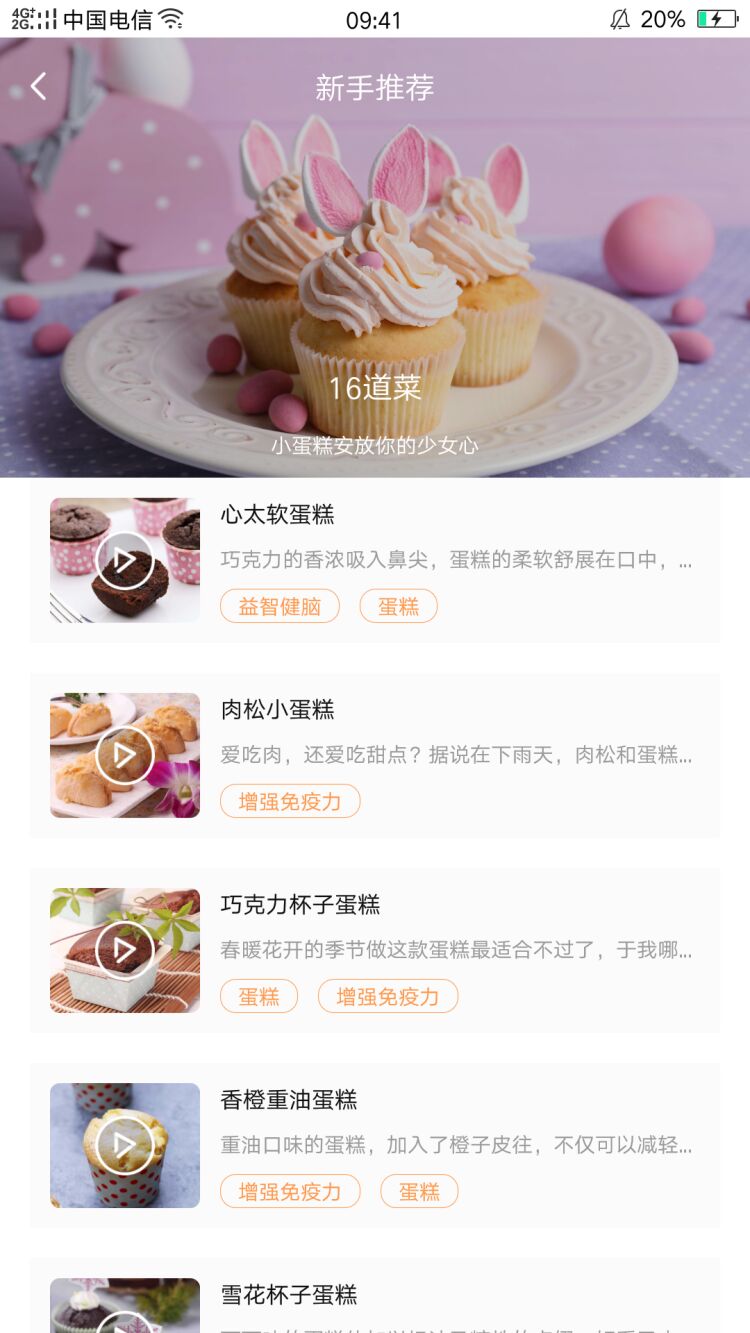The width and height of the screenshot is (750, 1333).
Task: Tap 蛋糕 tag under 巧克力杯子蛋糕
Action: click(259, 996)
